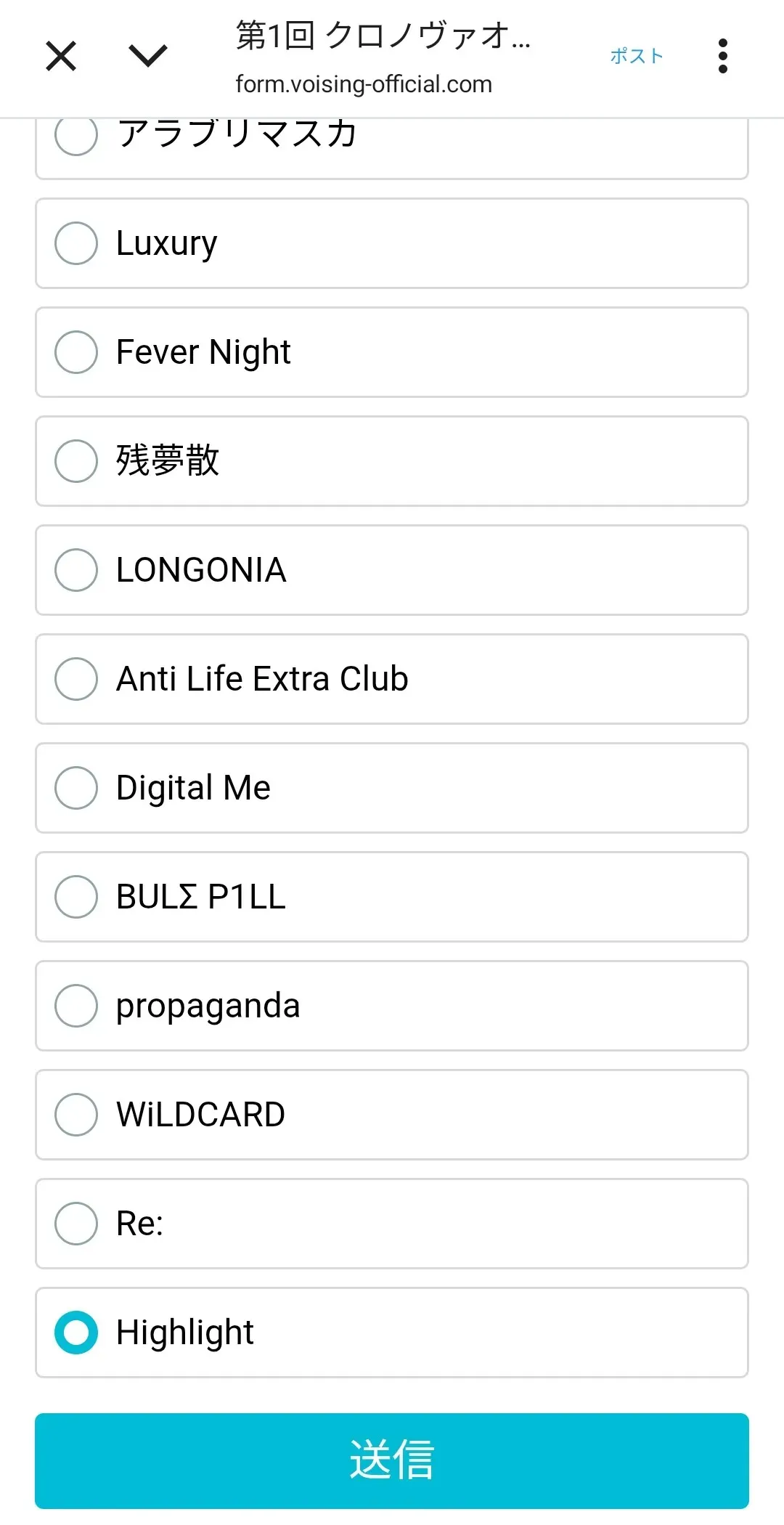The image size is (784, 1525).
Task: Select the propaganda option
Action: pyautogui.click(x=76, y=1006)
